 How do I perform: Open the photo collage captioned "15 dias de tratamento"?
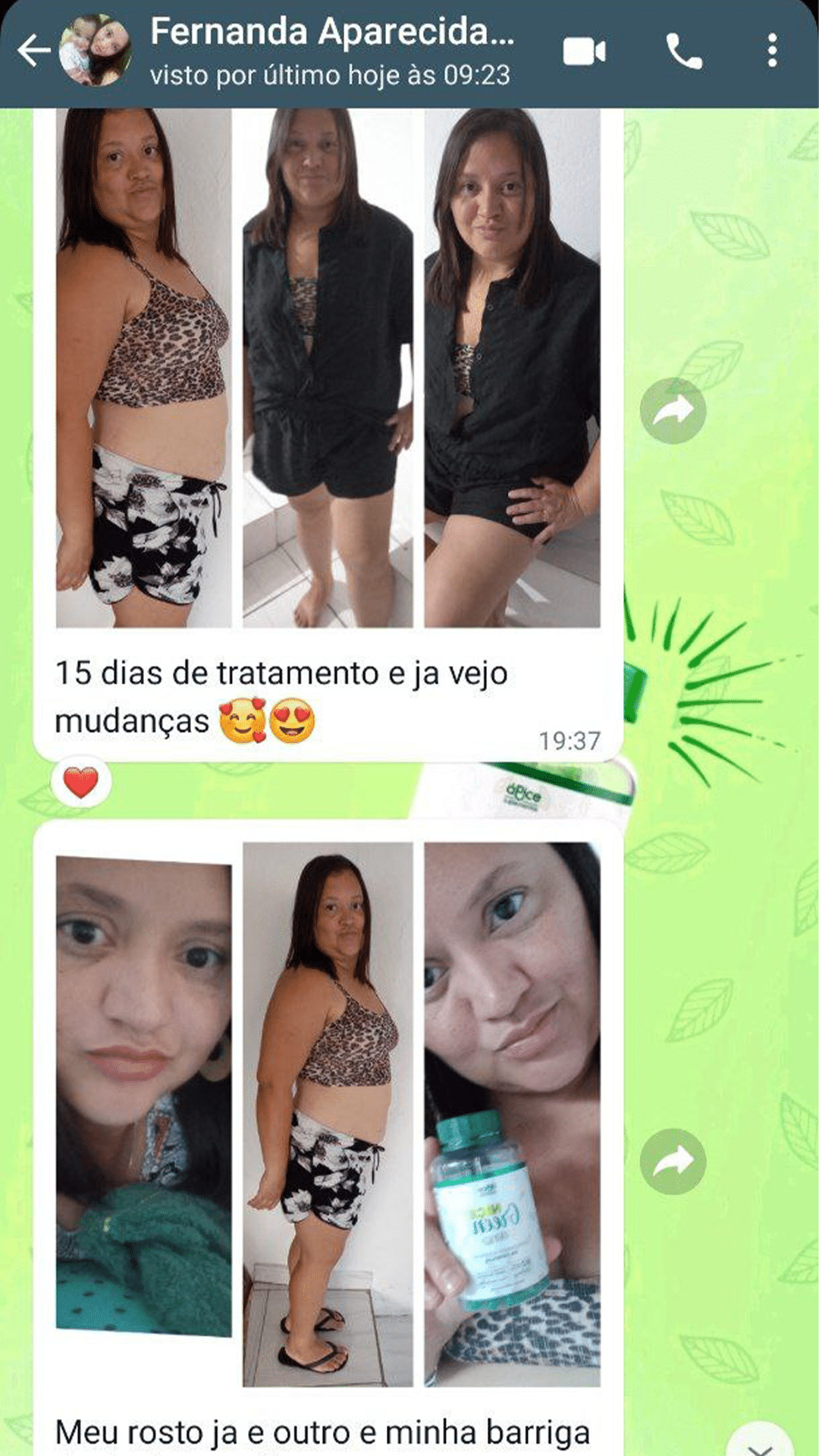(x=328, y=368)
